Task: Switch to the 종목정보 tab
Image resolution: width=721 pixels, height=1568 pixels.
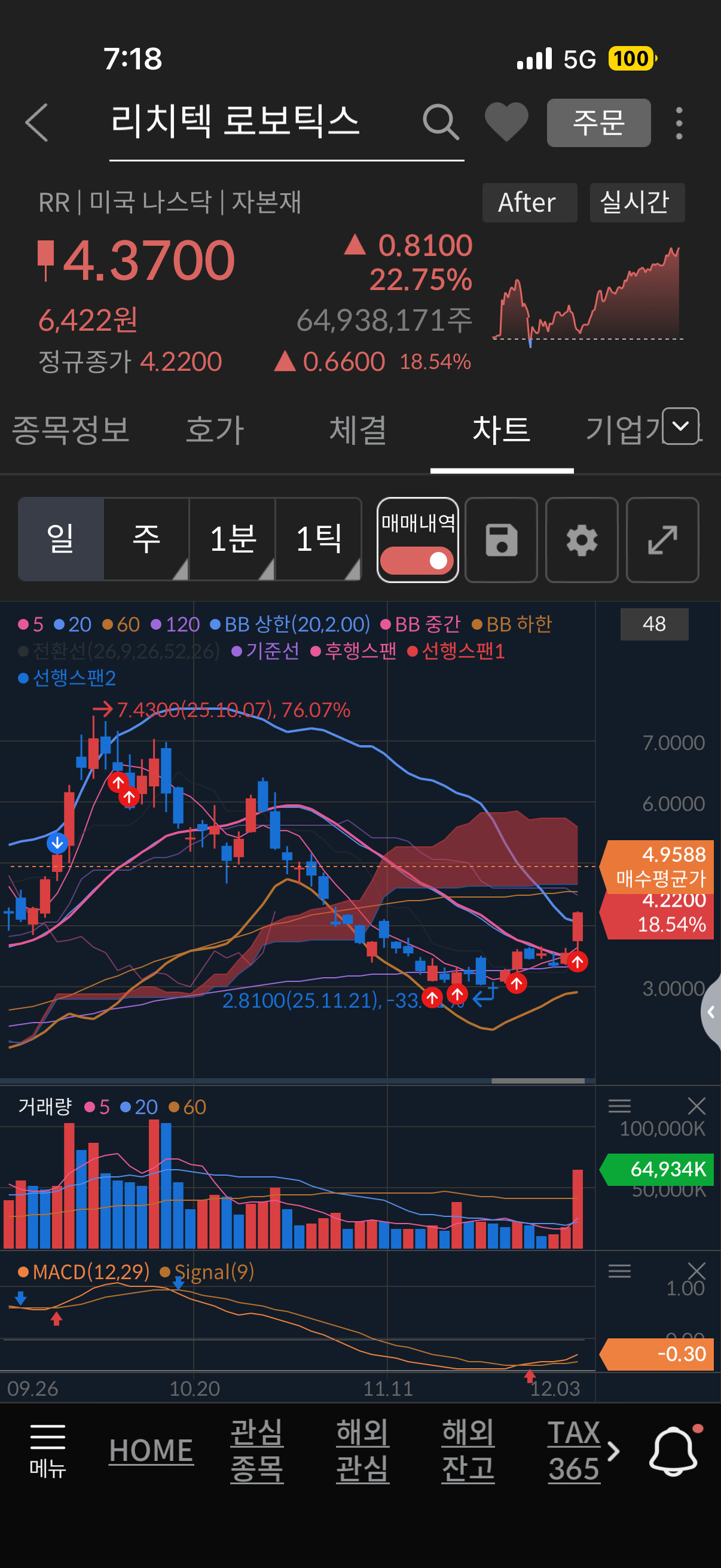Action: [71, 430]
